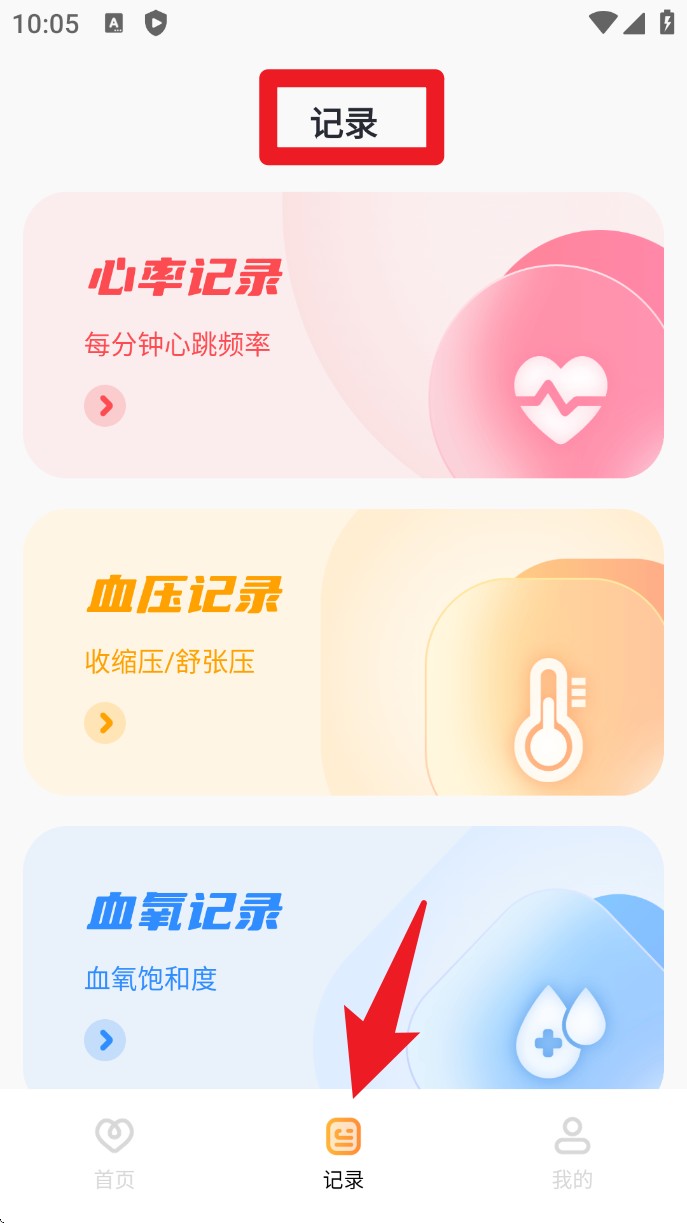Open the 血氧记录 blood oxygen card
The image size is (687, 1223).
343,960
